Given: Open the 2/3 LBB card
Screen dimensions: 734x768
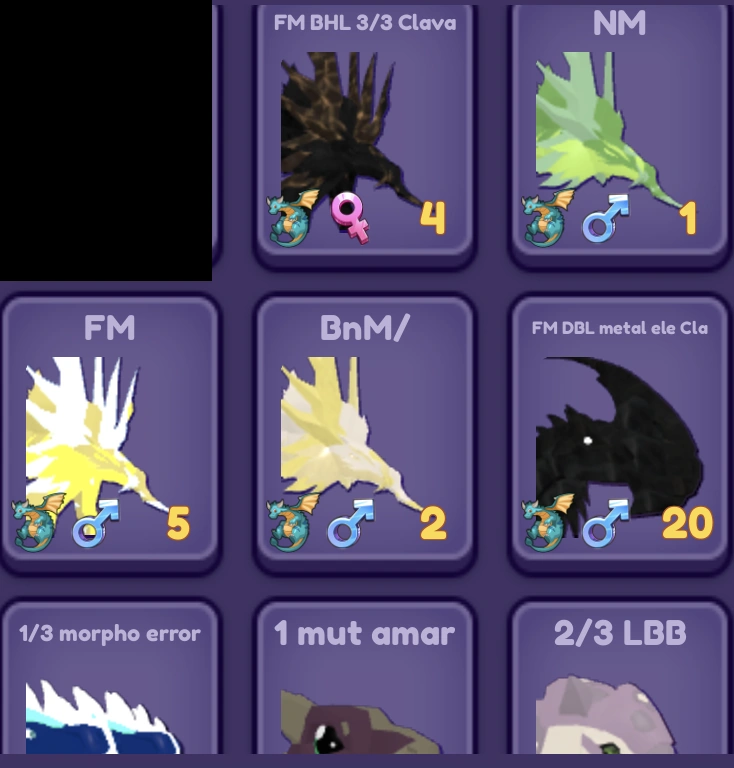Looking at the screenshot, I should 619,690.
